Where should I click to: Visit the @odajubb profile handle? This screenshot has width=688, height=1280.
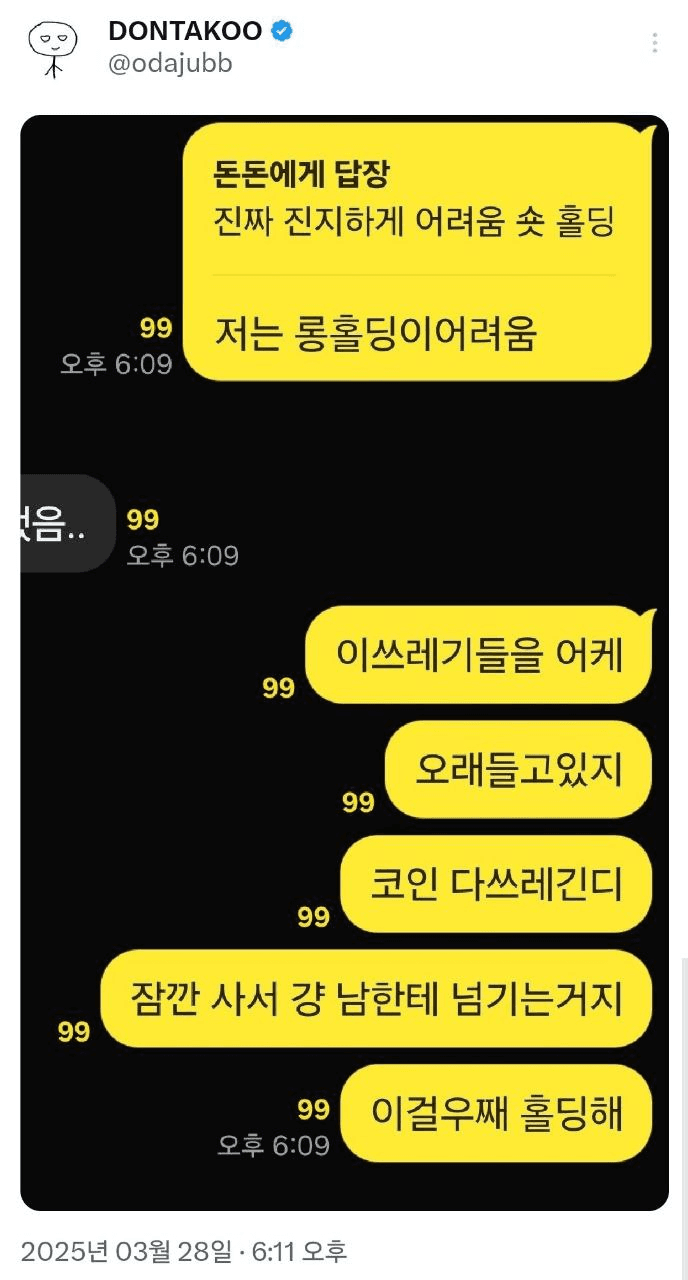(x=170, y=64)
